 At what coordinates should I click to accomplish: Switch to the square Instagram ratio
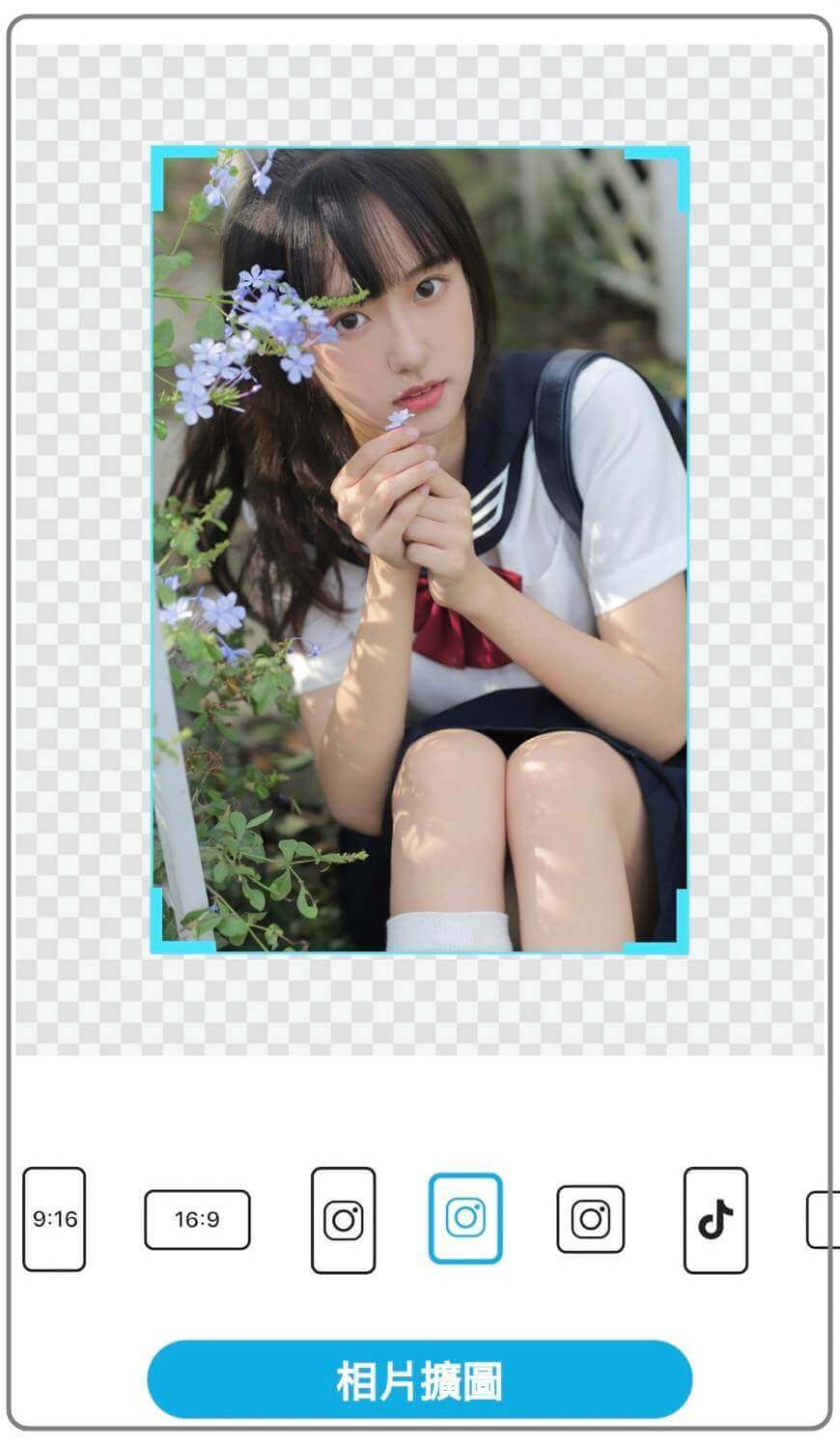(590, 1219)
